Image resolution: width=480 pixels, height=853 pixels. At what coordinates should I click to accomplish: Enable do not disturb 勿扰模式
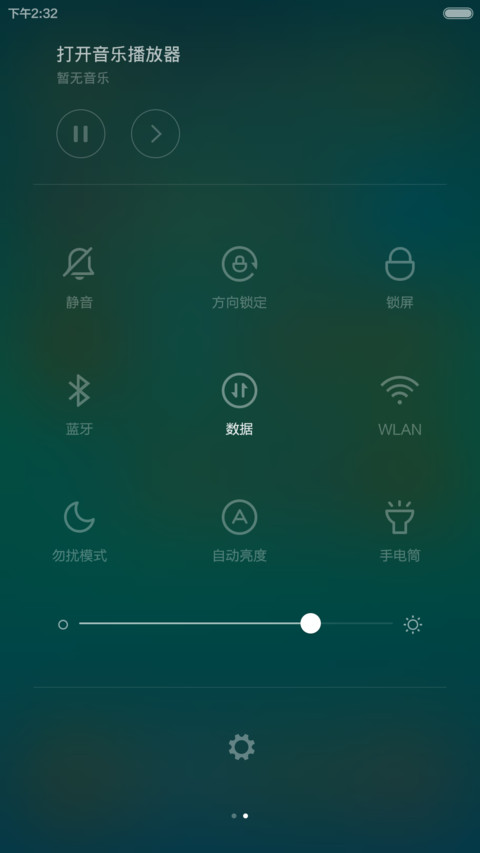click(79, 532)
